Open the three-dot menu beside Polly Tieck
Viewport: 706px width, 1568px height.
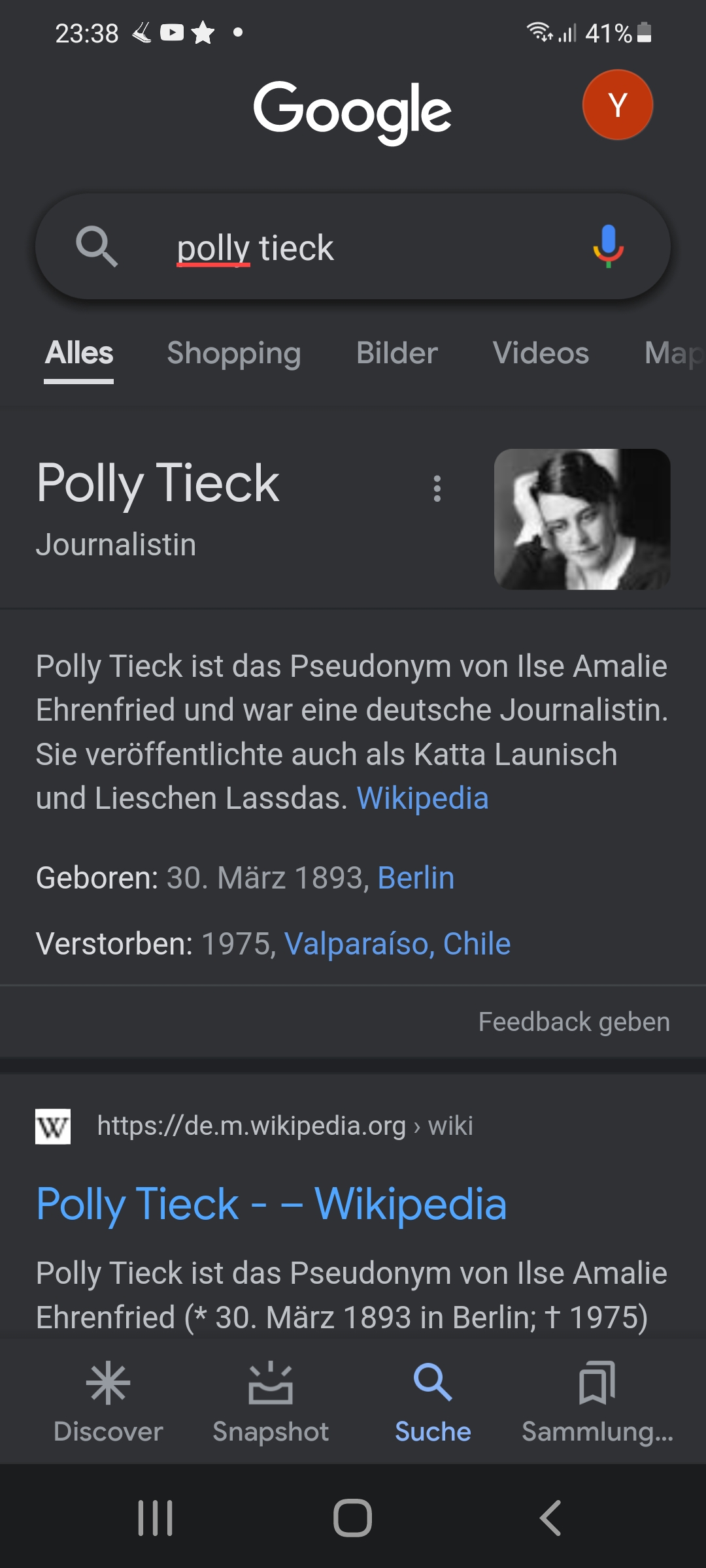[x=437, y=489]
